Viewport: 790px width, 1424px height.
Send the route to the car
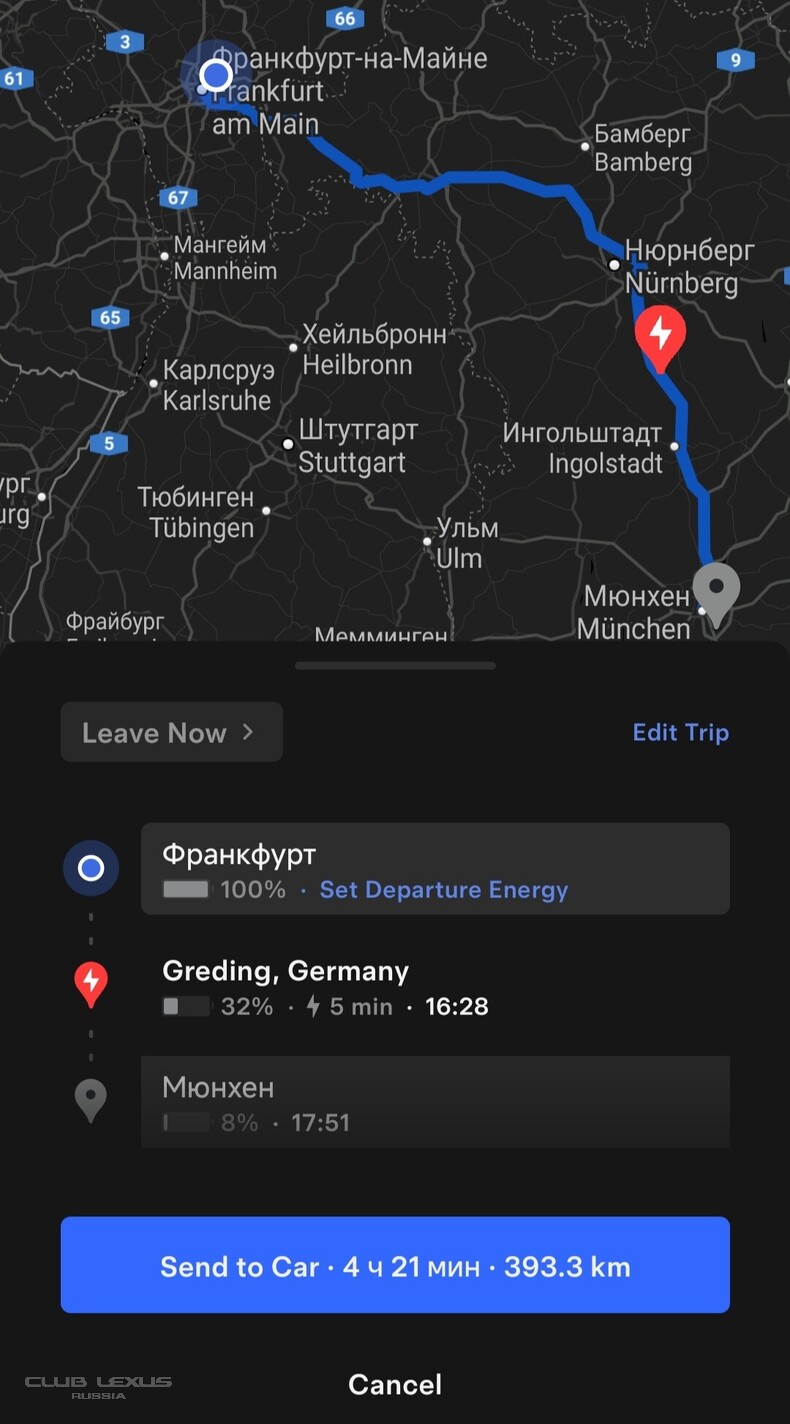[395, 1265]
